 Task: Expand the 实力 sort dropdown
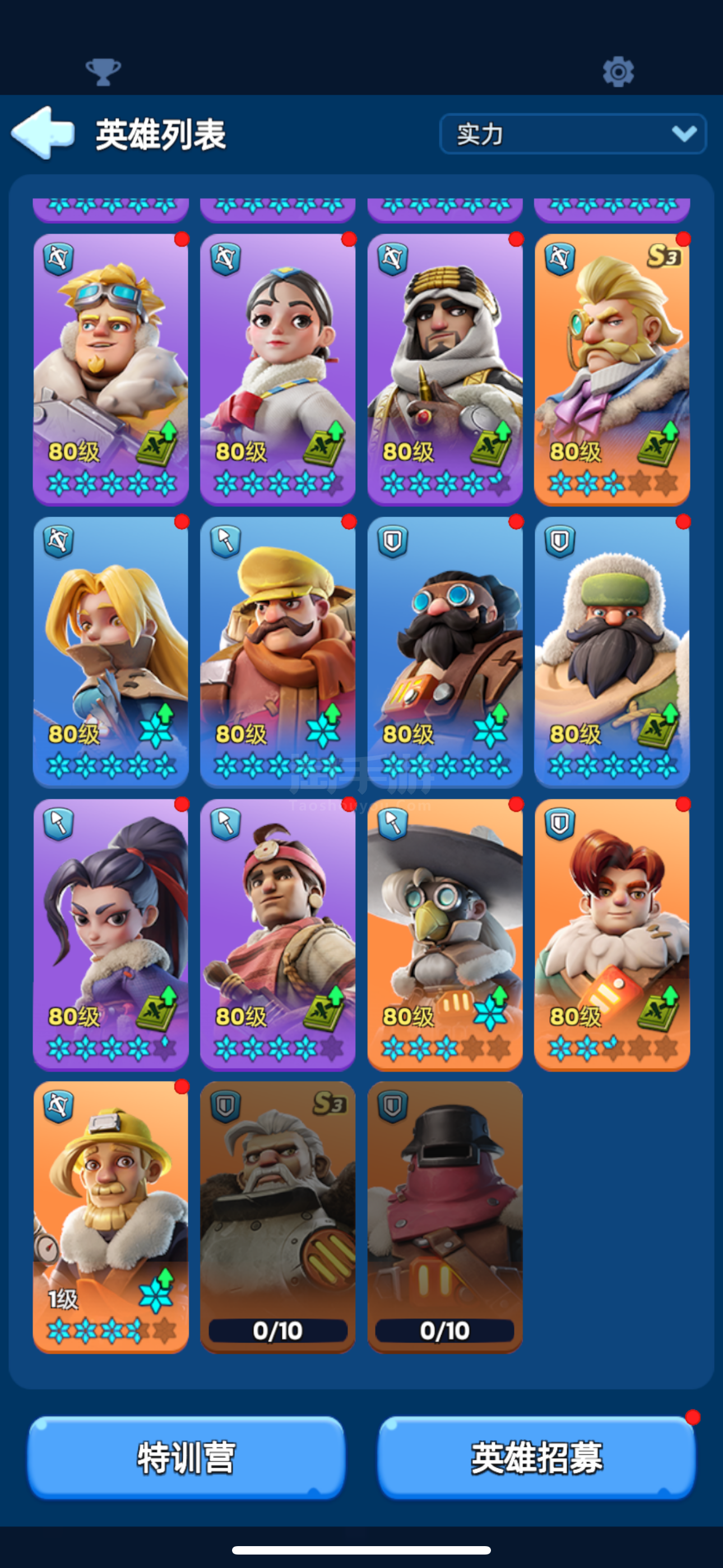[x=573, y=134]
